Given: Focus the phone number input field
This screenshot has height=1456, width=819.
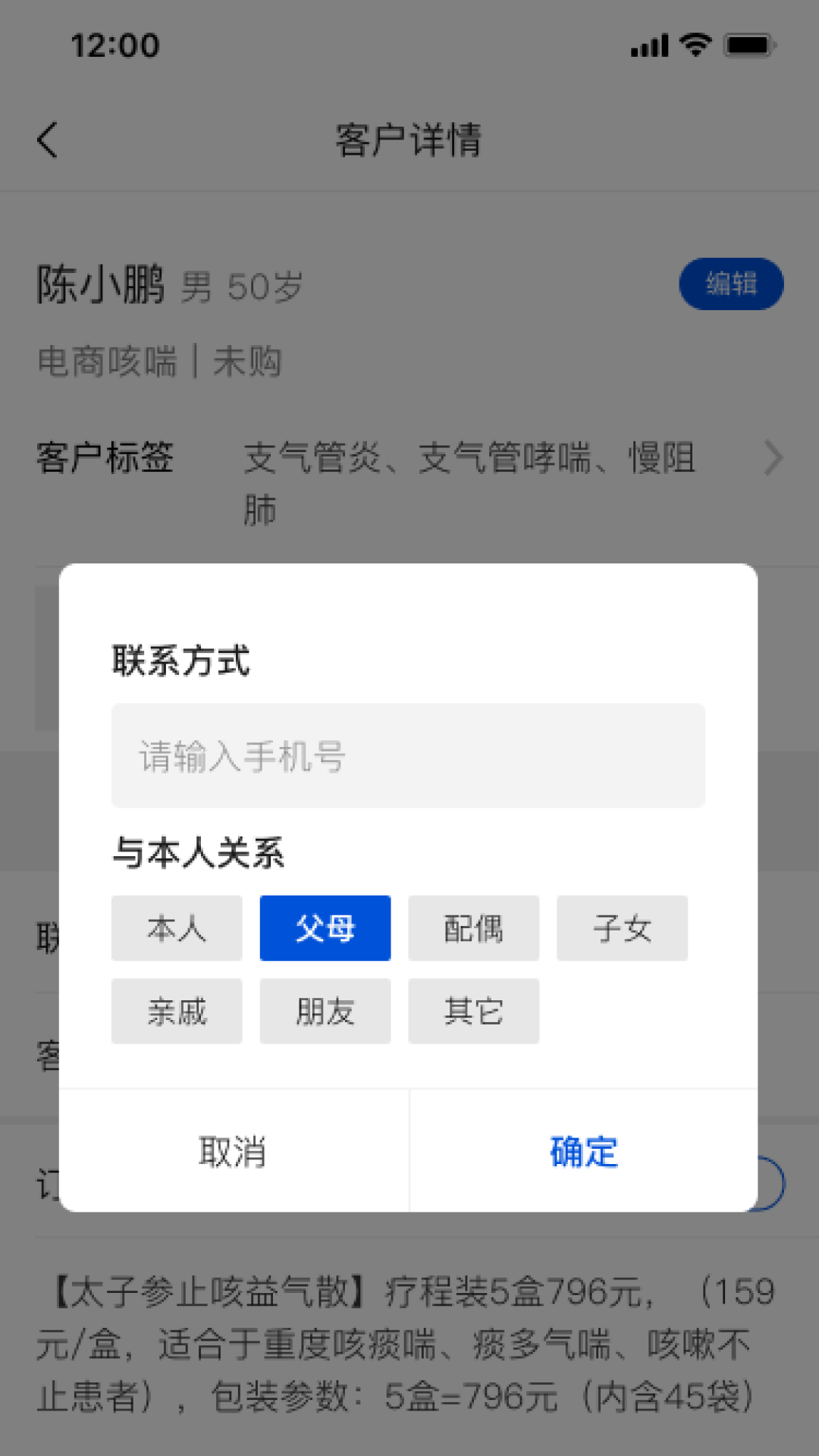Looking at the screenshot, I should 408,756.
